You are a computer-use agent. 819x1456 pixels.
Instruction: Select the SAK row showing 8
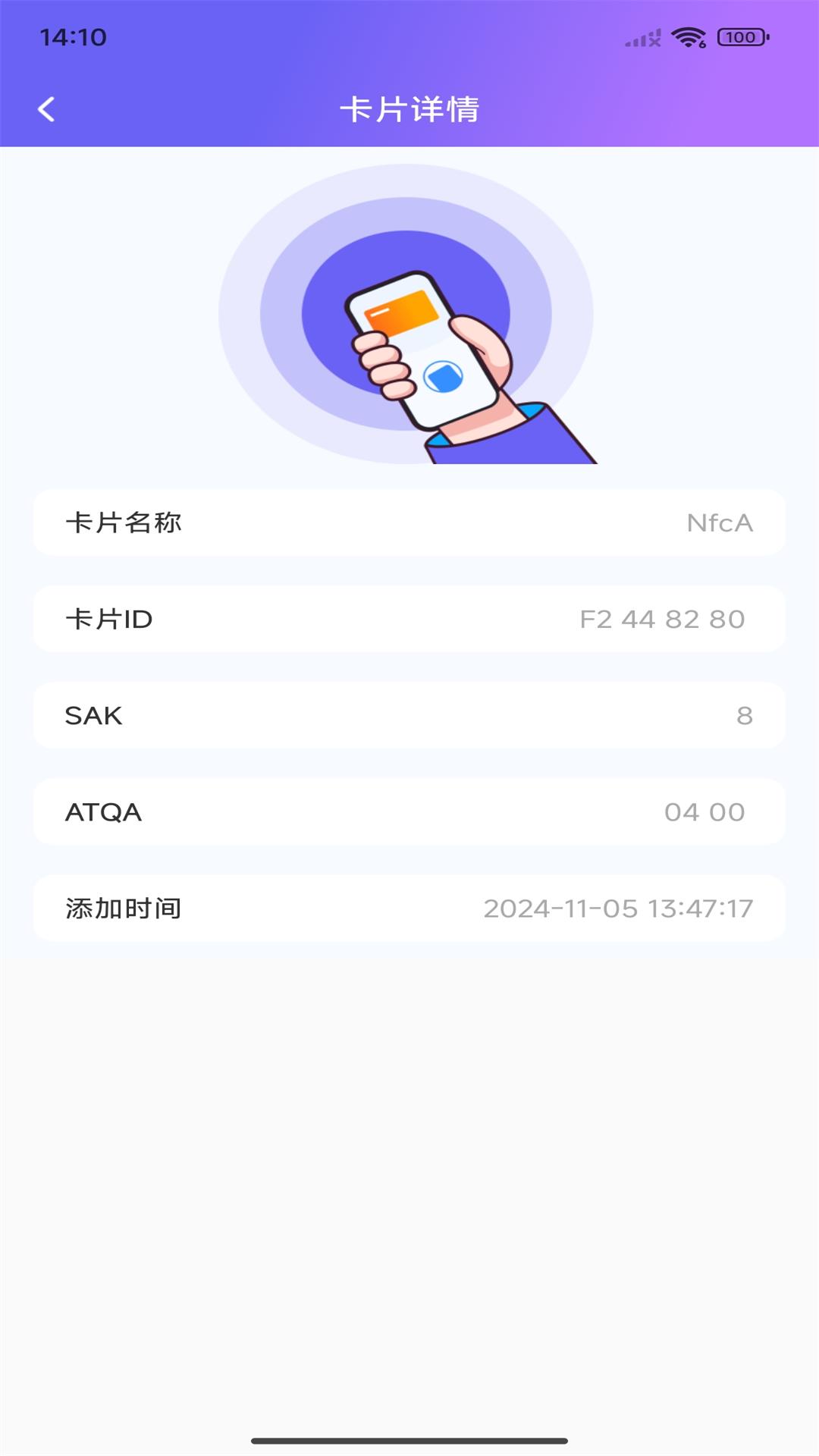click(x=409, y=715)
